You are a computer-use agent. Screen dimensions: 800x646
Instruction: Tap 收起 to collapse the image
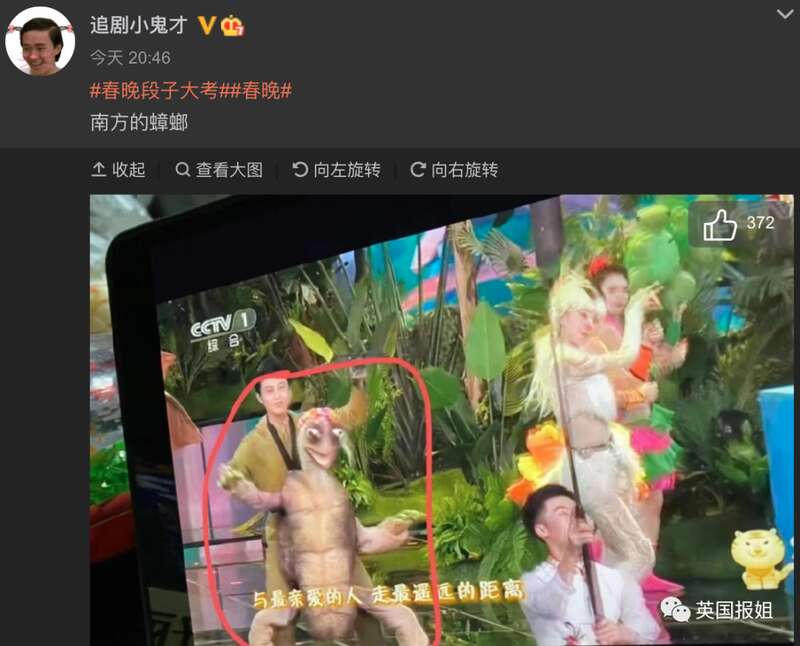118,170
